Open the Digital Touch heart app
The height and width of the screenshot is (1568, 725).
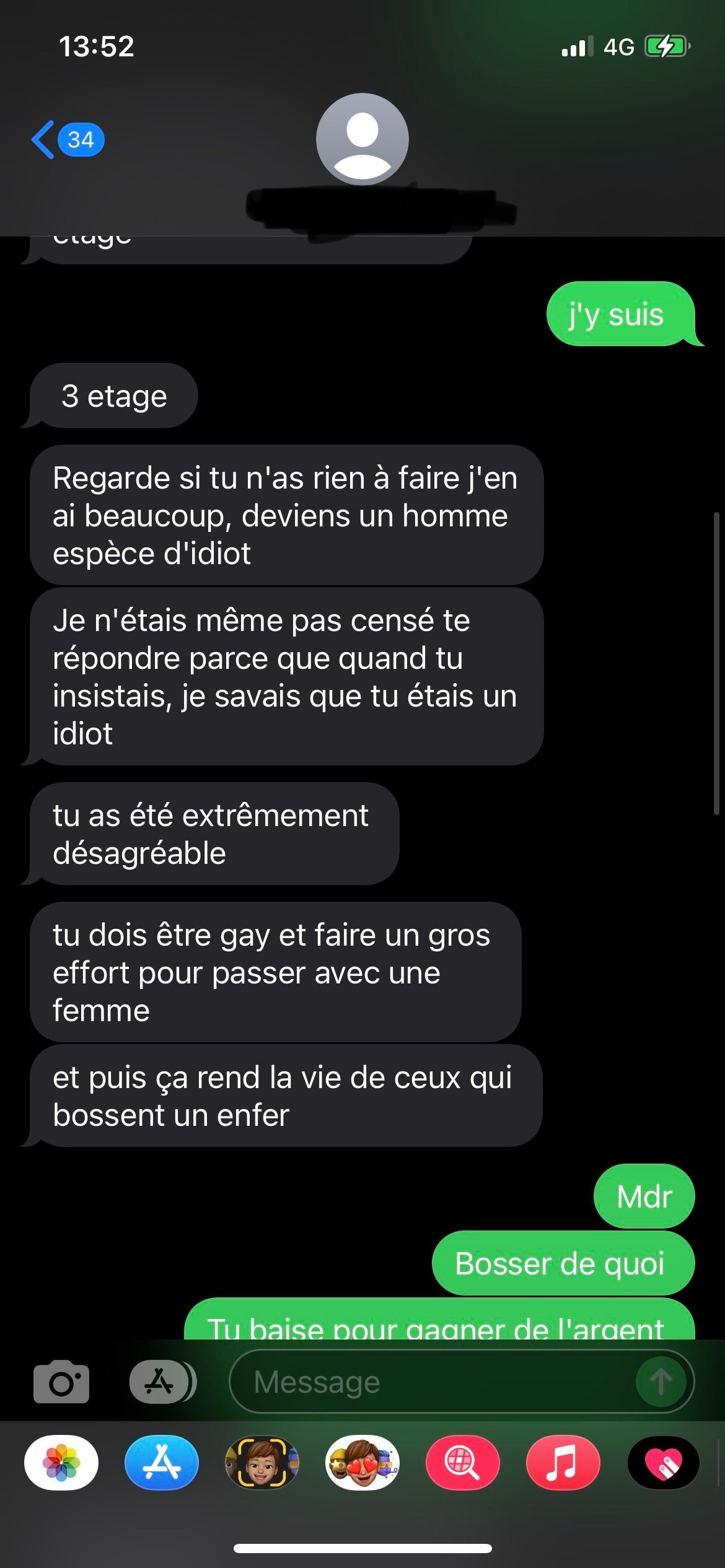[x=663, y=1463]
